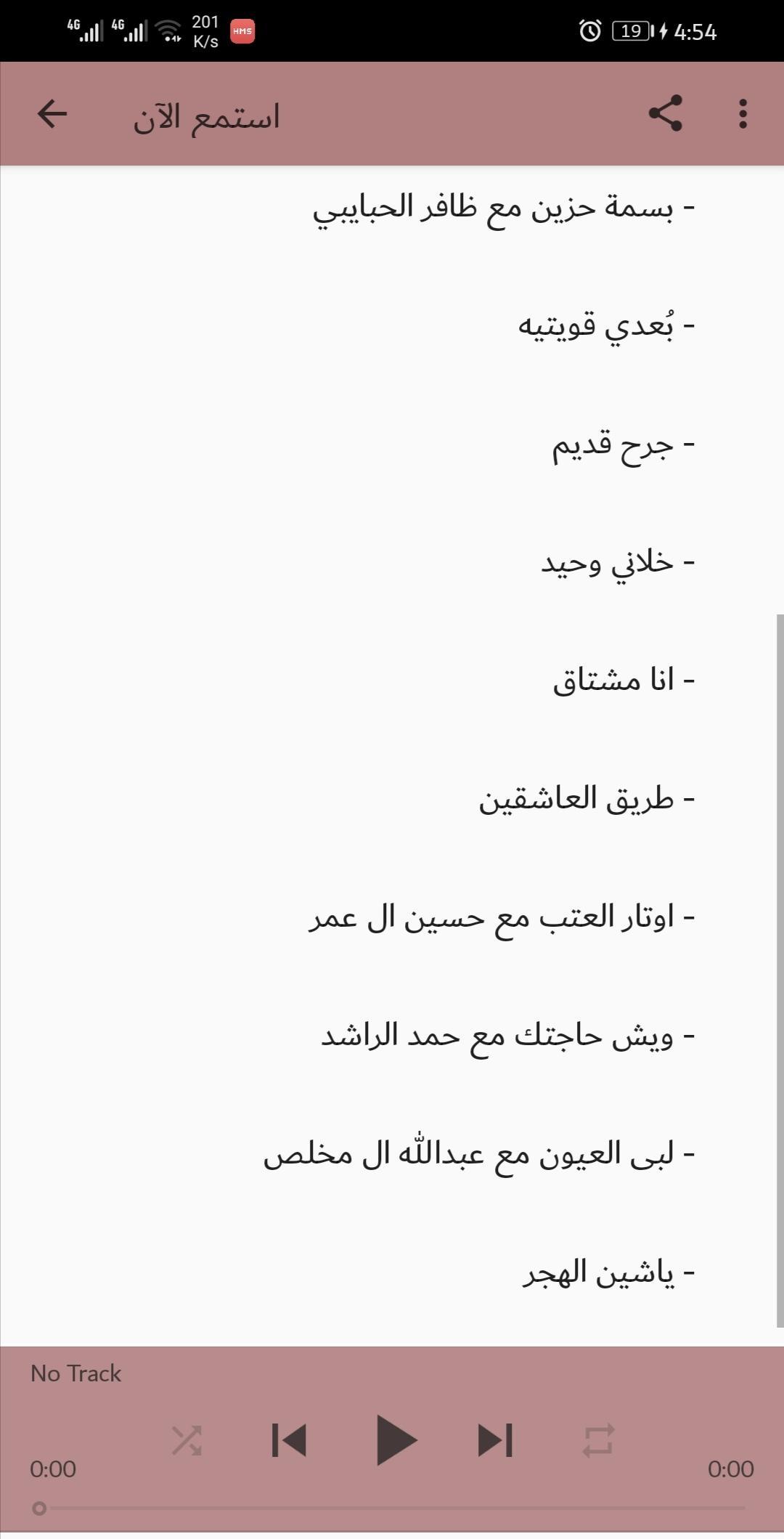Play the track خلاني وحيد
The image size is (784, 1539).
pyautogui.click(x=617, y=563)
